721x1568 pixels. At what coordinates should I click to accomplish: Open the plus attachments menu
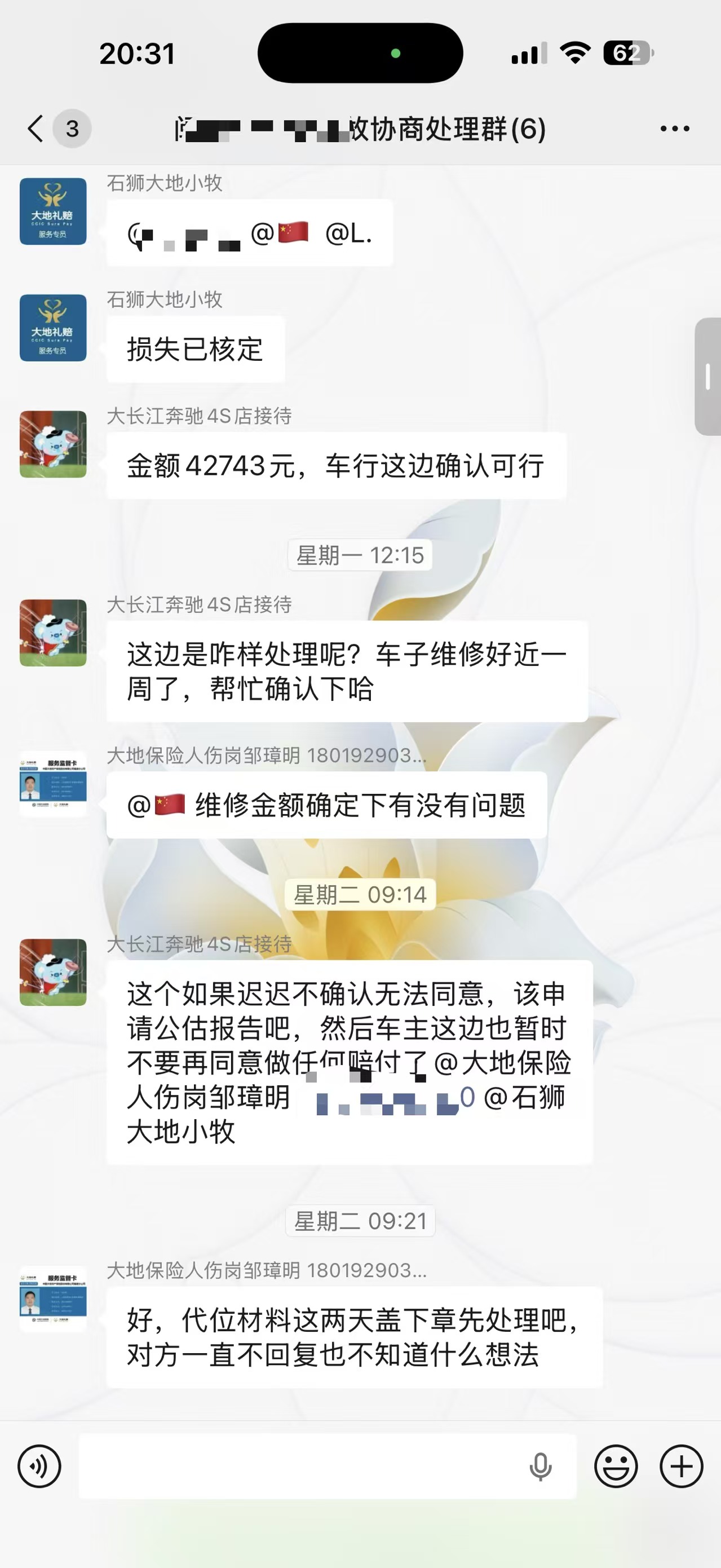(x=681, y=1467)
